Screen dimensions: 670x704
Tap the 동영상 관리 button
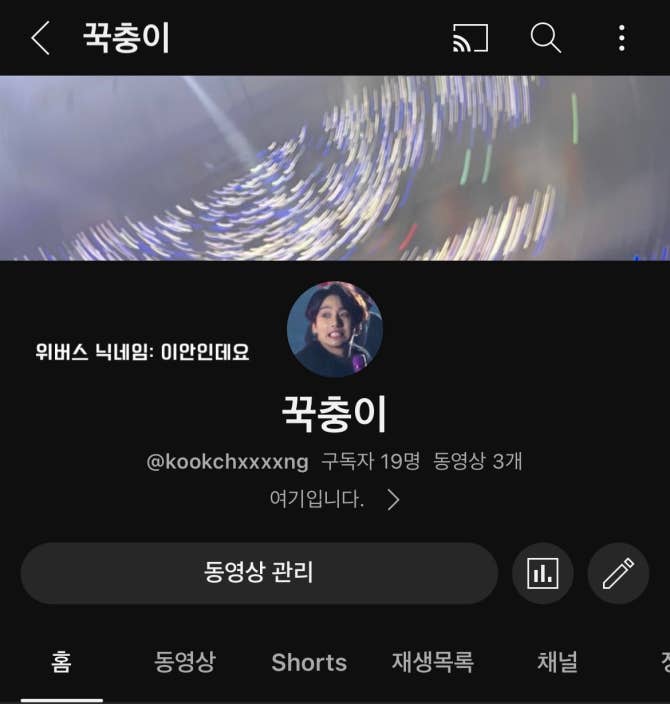pyautogui.click(x=259, y=573)
